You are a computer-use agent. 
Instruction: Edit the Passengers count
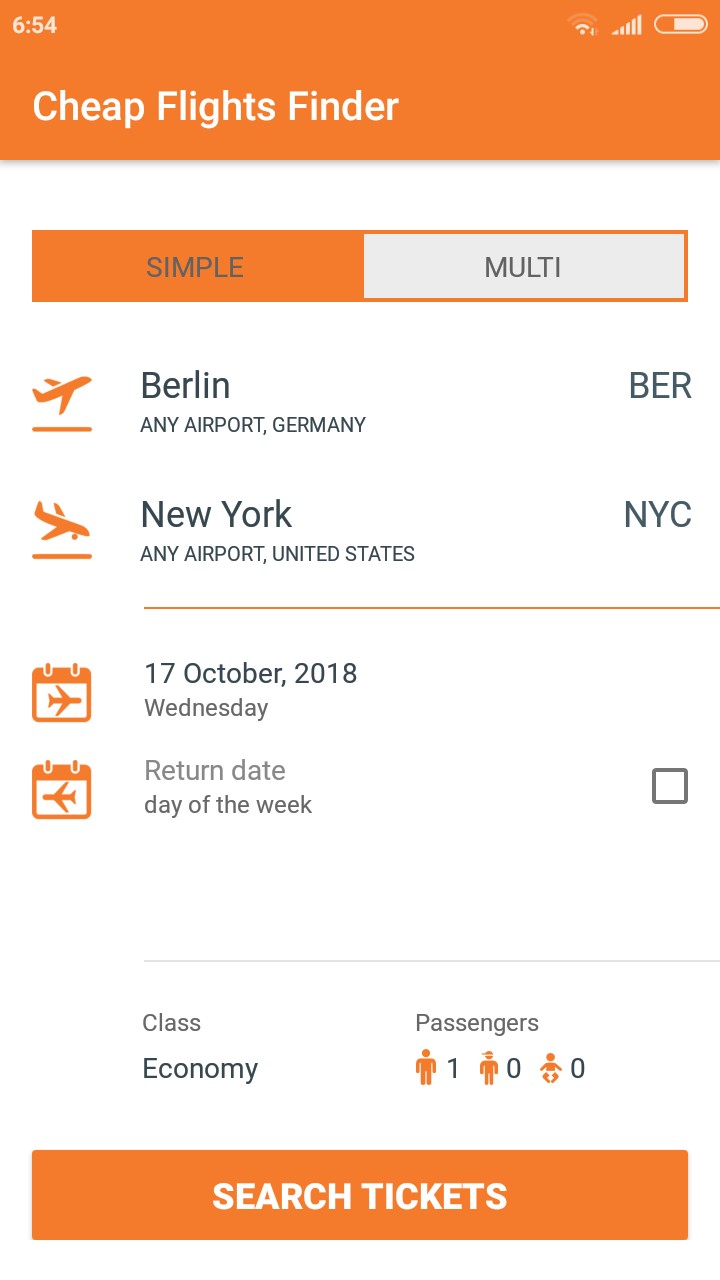pos(500,1068)
